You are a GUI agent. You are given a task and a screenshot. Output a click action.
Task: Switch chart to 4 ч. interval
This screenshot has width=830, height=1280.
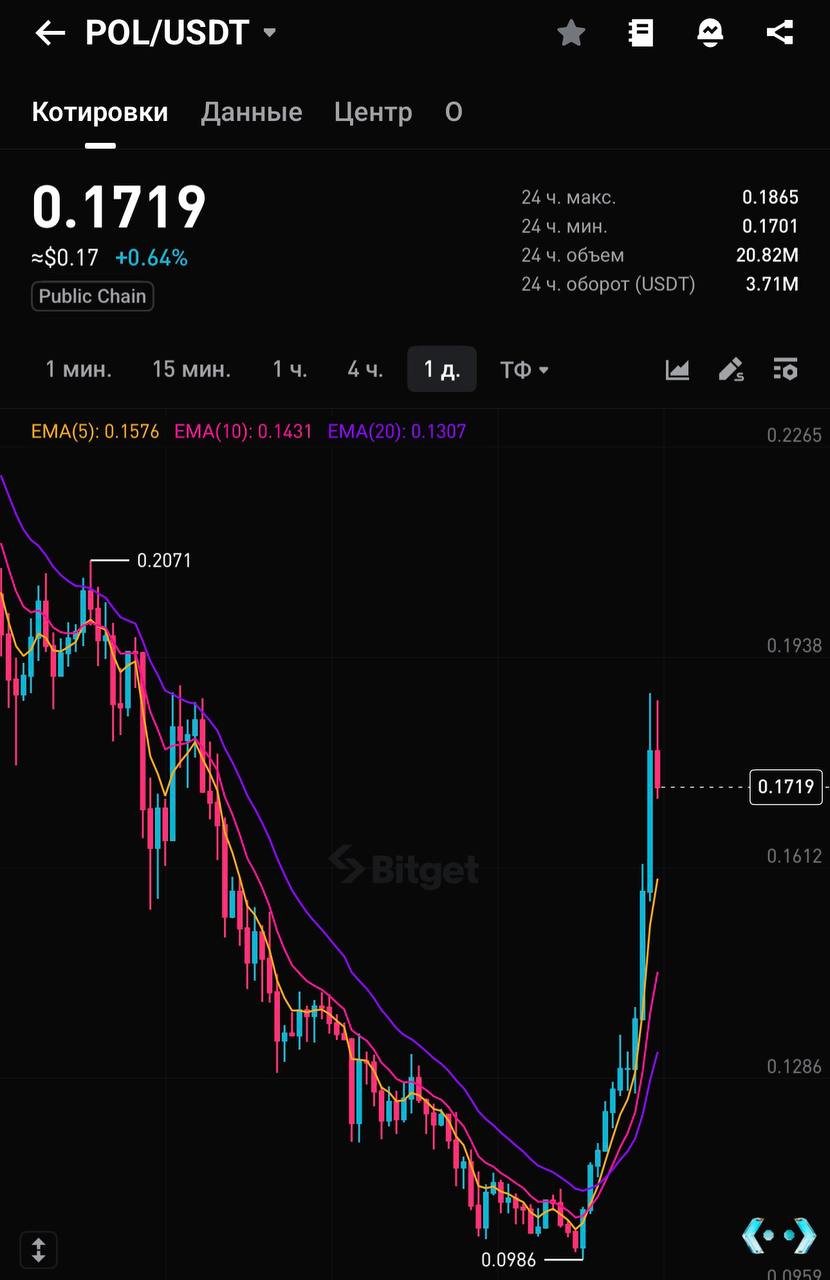365,370
